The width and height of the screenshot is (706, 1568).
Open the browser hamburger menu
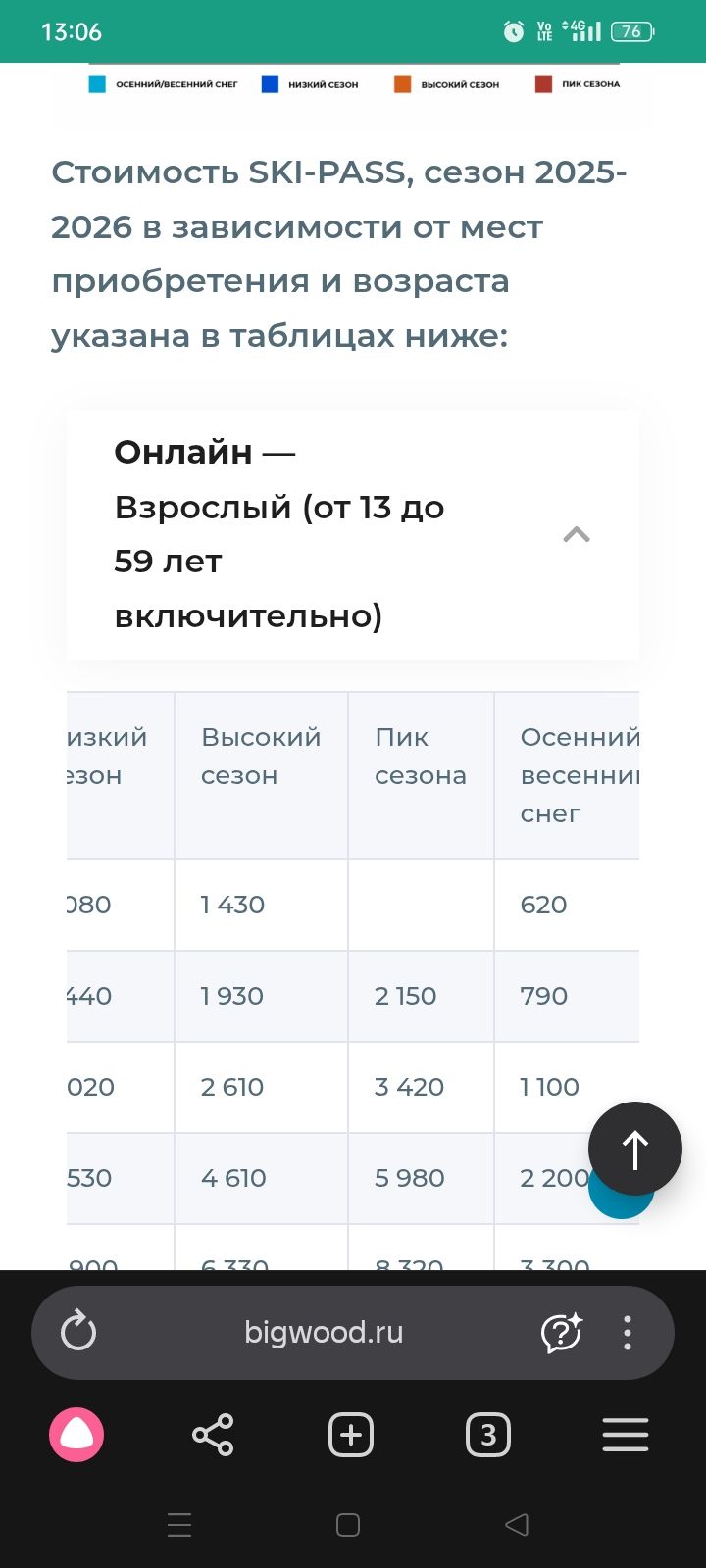coord(626,1436)
